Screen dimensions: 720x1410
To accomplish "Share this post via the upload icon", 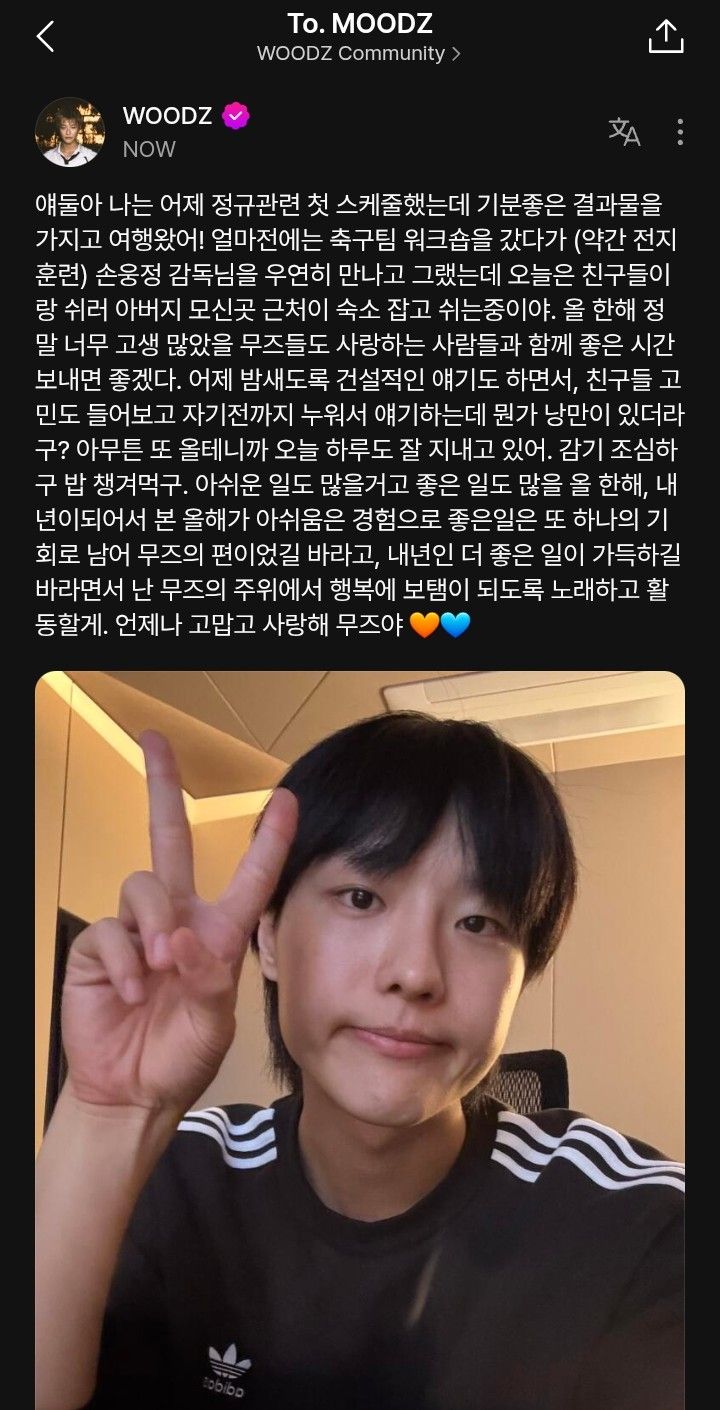I will [665, 37].
